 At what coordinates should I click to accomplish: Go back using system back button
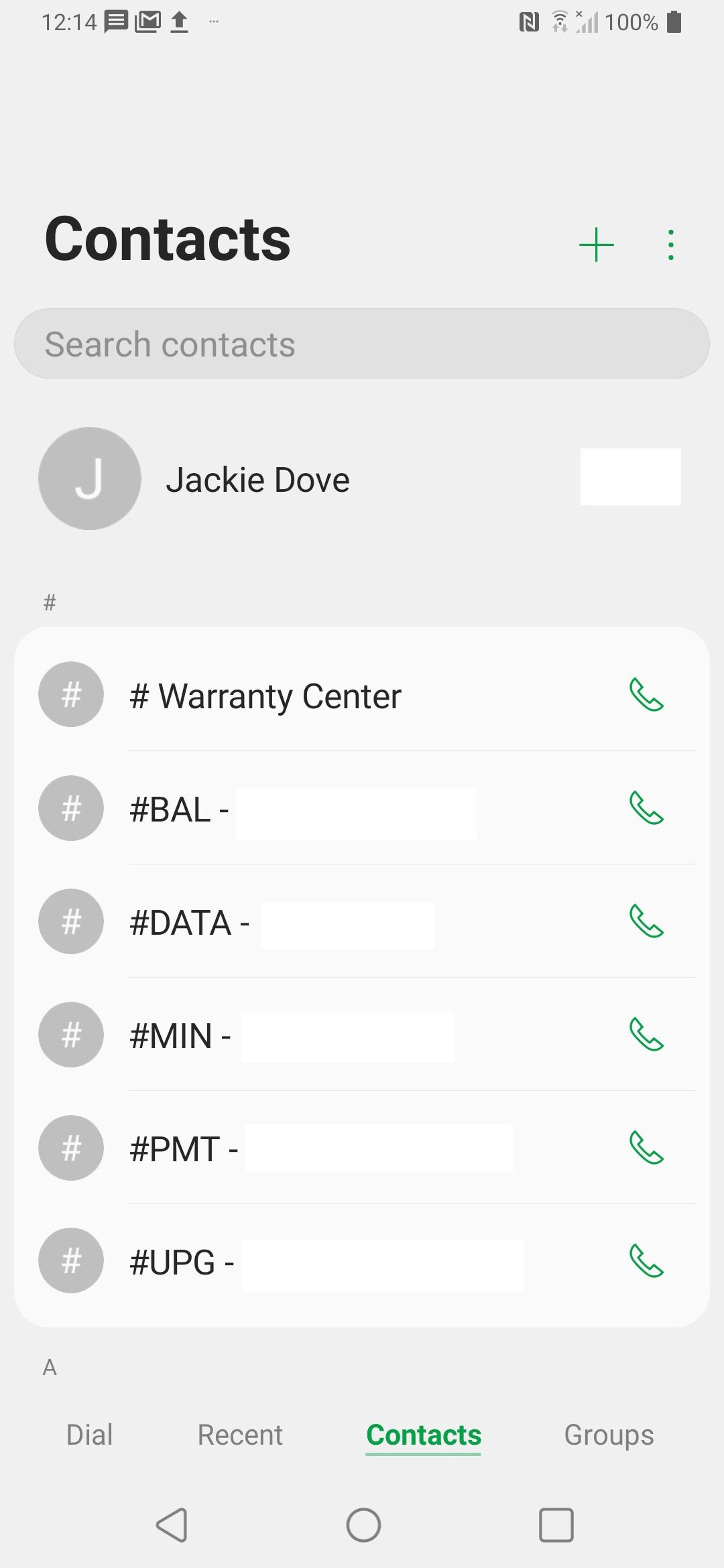(172, 1525)
